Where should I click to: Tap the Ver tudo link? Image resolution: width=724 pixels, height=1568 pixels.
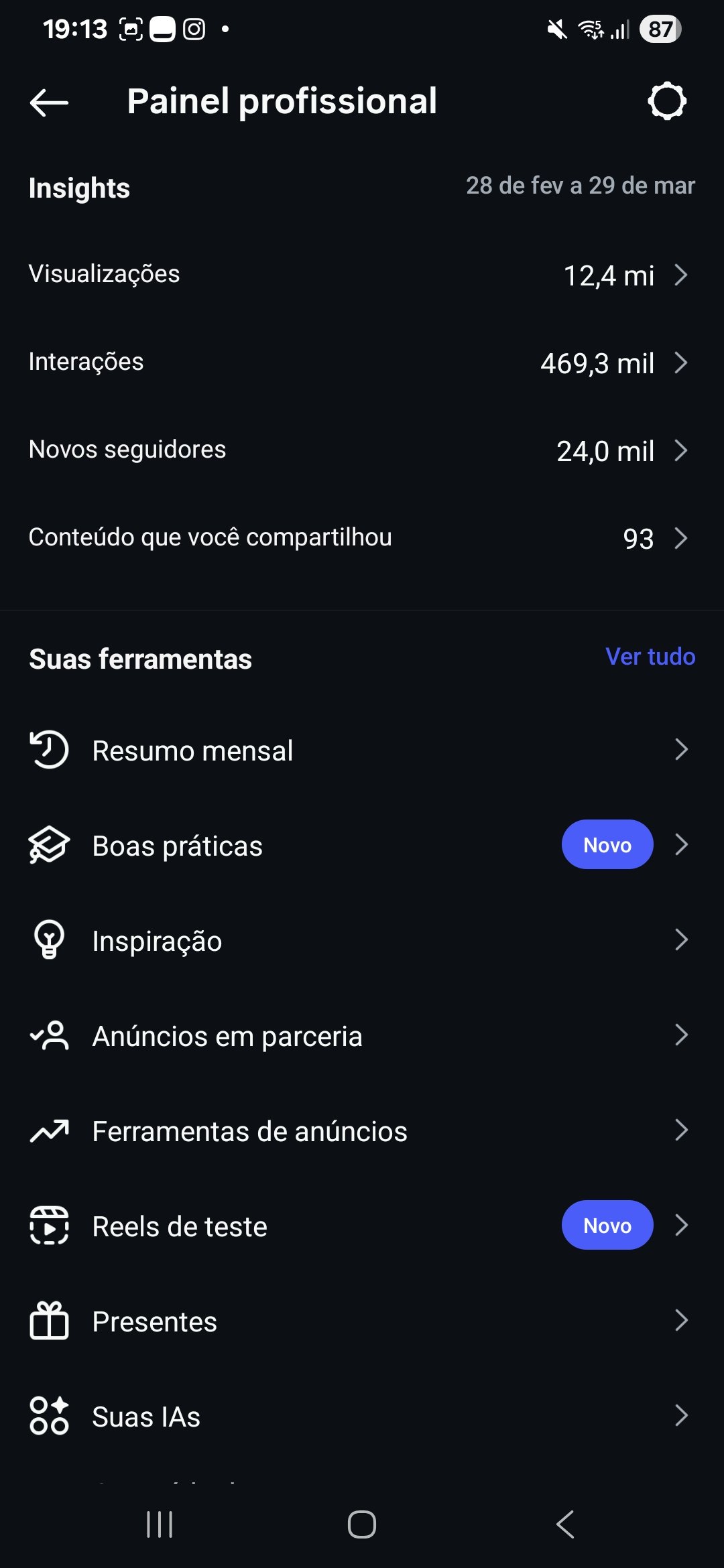pos(650,657)
